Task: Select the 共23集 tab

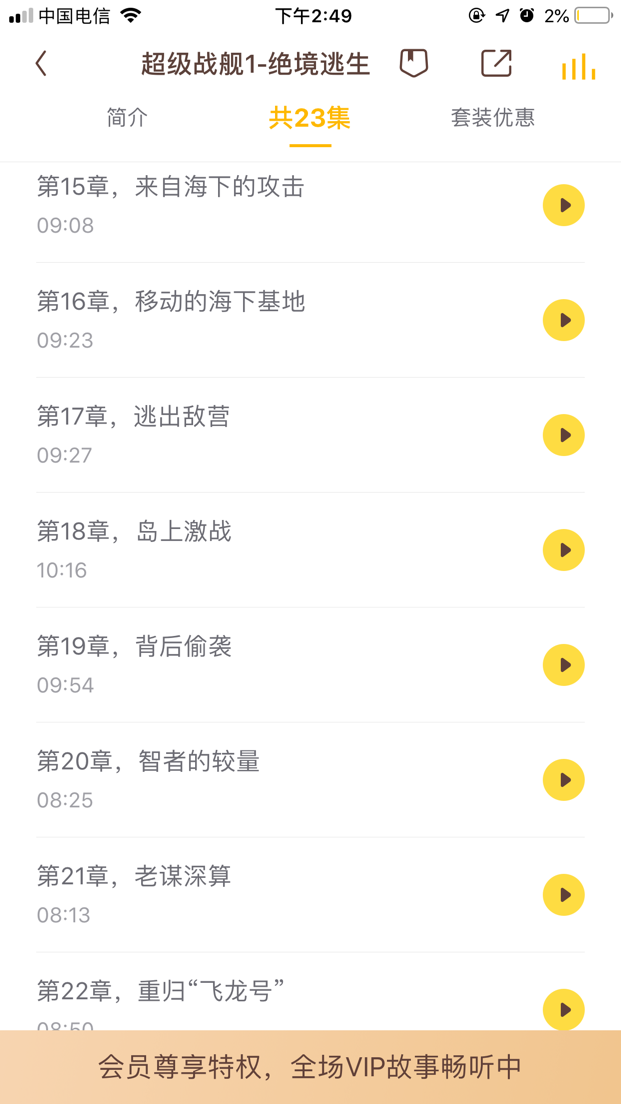Action: coord(310,118)
